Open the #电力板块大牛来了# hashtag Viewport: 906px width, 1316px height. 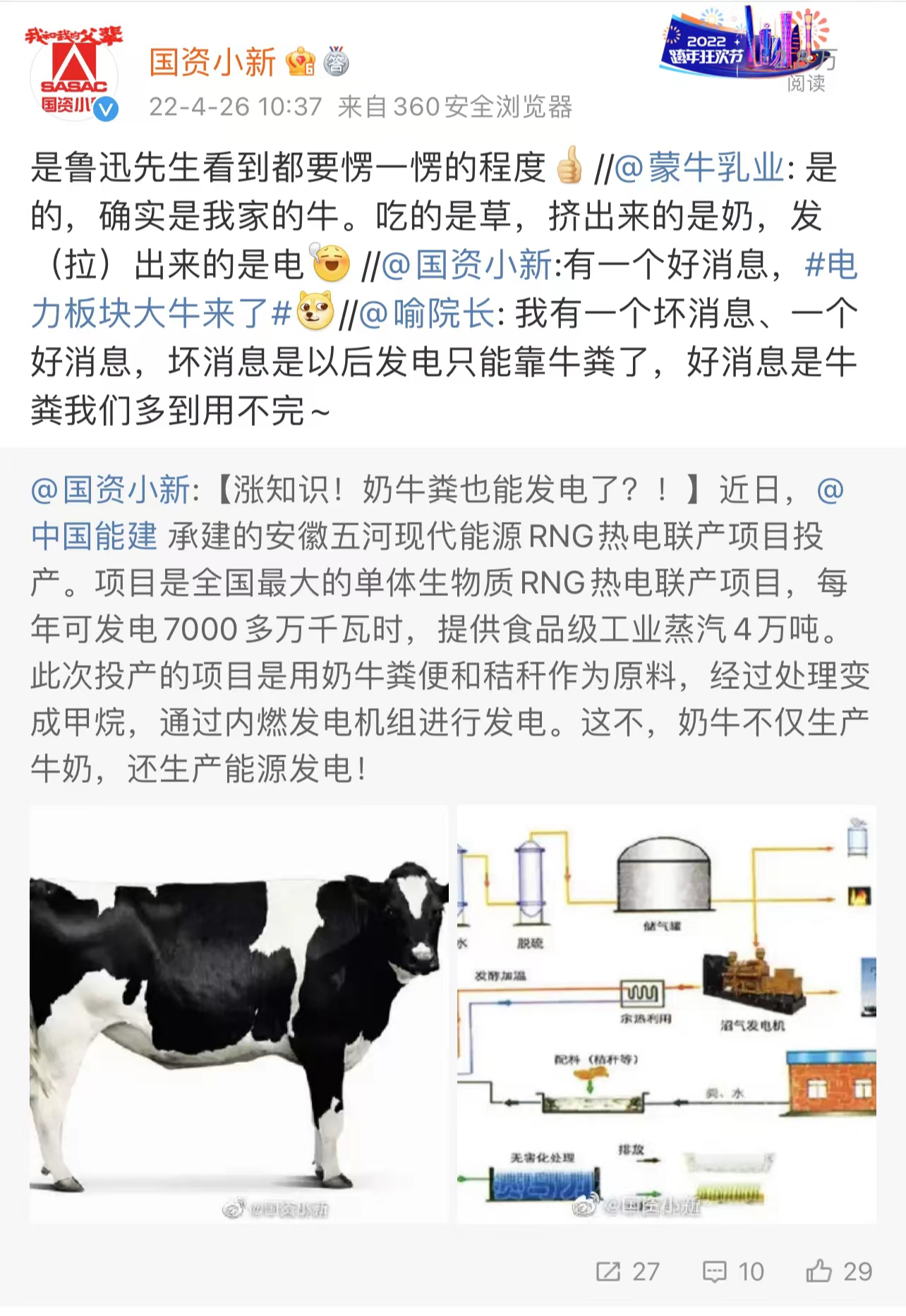click(x=161, y=313)
